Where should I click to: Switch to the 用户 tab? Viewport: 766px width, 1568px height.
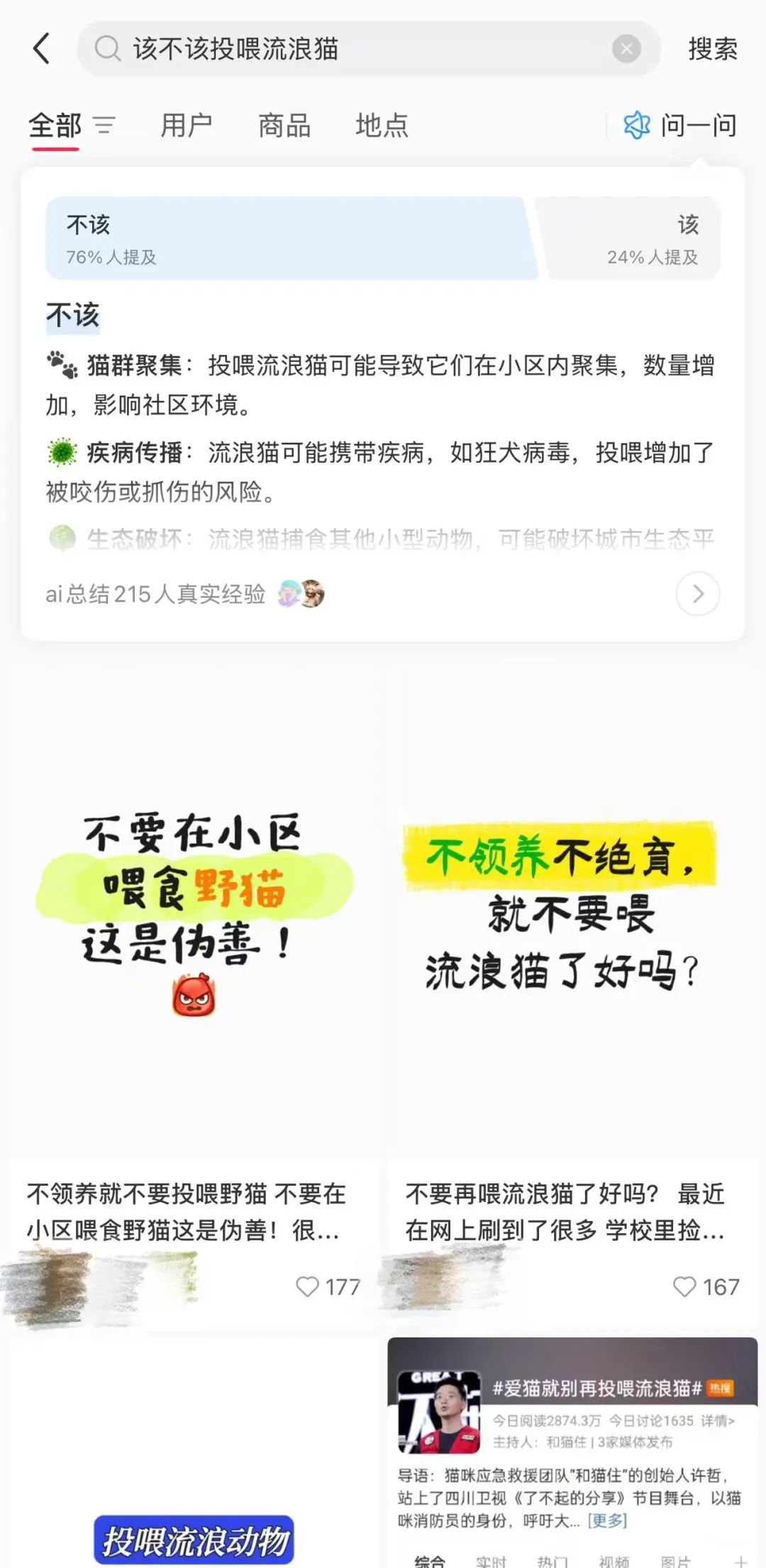coord(187,126)
